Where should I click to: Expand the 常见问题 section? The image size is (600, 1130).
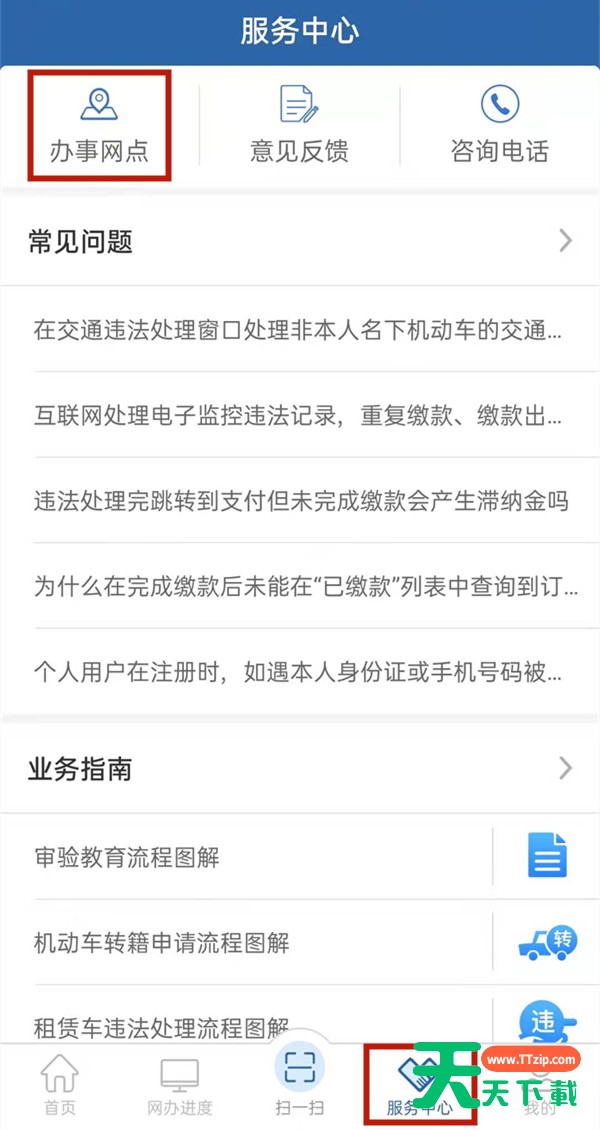coord(300,241)
